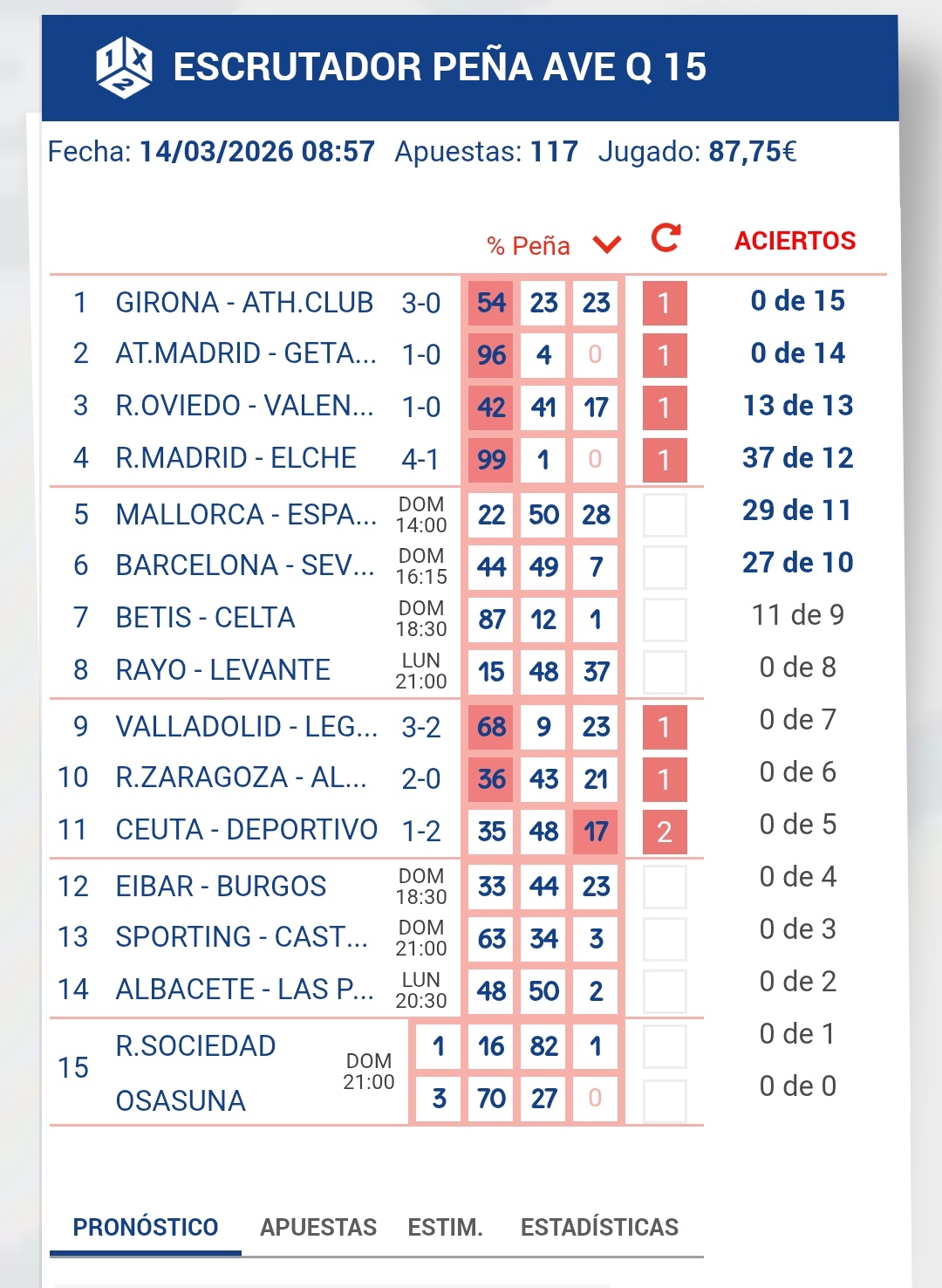Open the % Peña dropdown chevron

click(606, 243)
